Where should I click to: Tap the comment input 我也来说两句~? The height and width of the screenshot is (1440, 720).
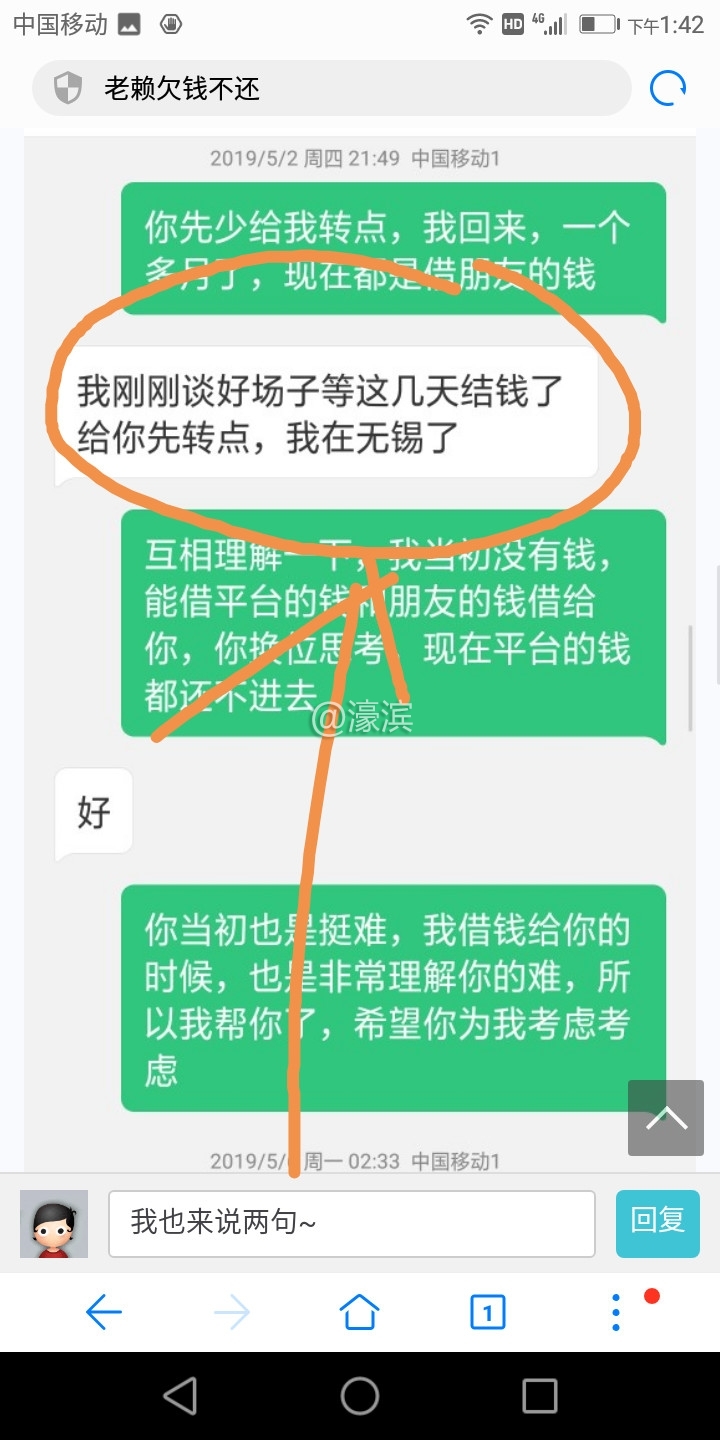pos(350,1222)
